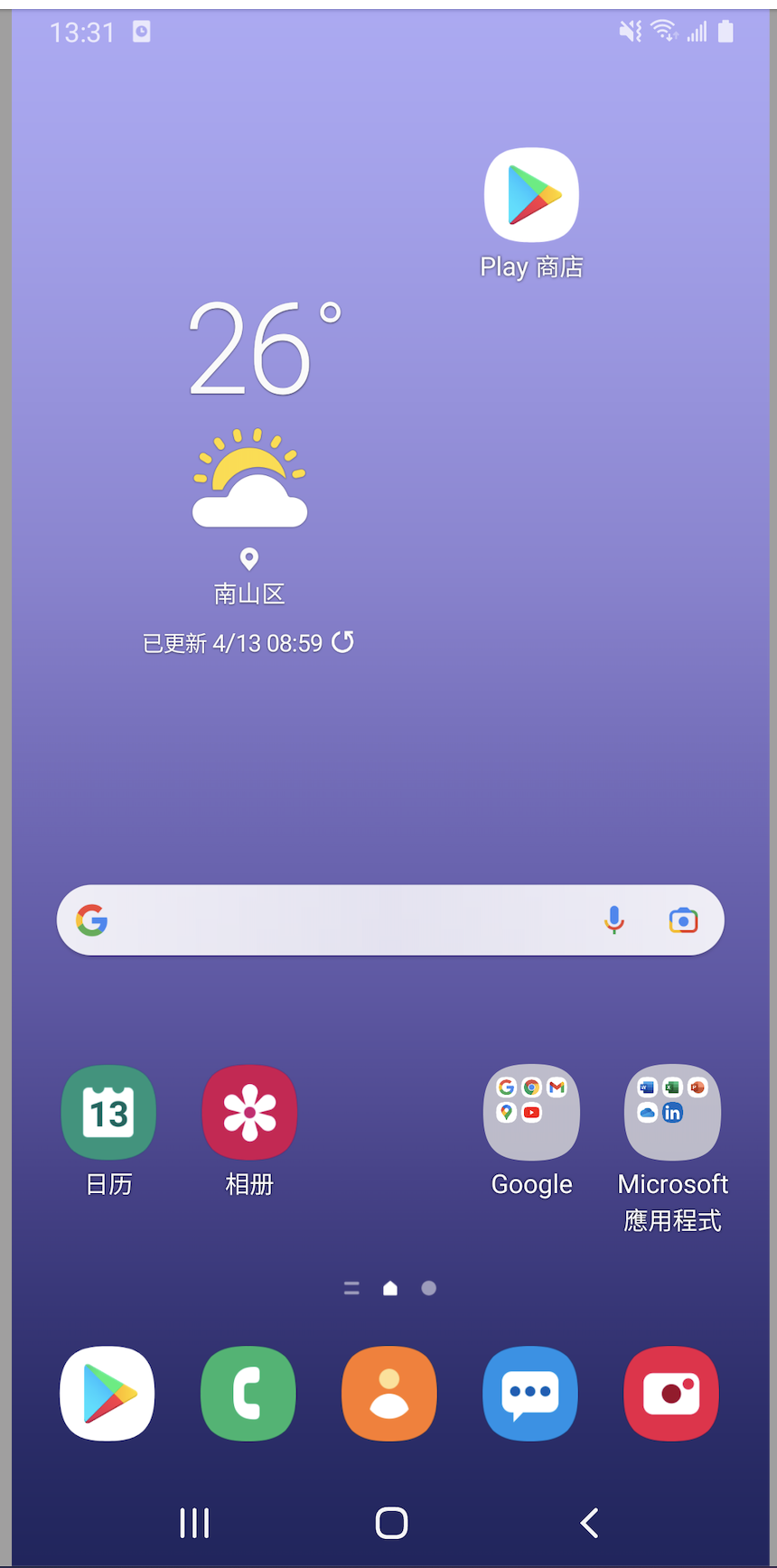This screenshot has width=777, height=1568.
Task: Tap the 南山区 location label
Action: point(249,594)
